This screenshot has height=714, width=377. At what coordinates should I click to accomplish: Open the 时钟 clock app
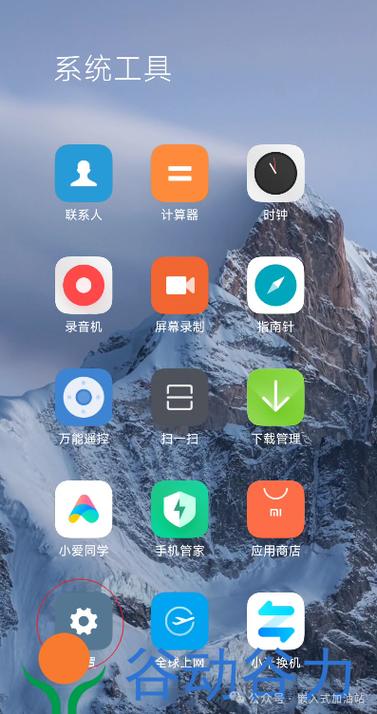pos(275,173)
